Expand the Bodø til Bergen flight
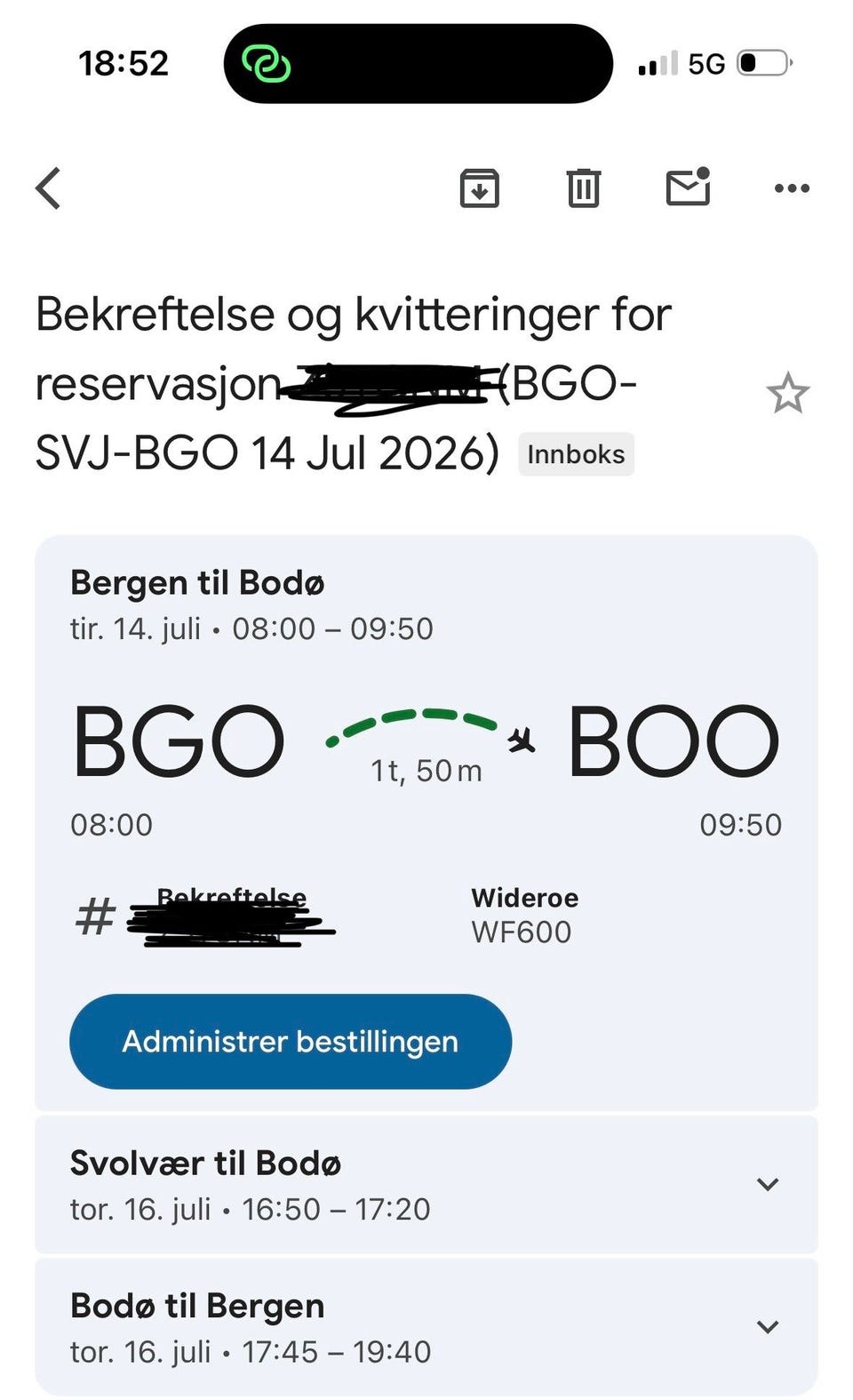 tap(426, 1326)
